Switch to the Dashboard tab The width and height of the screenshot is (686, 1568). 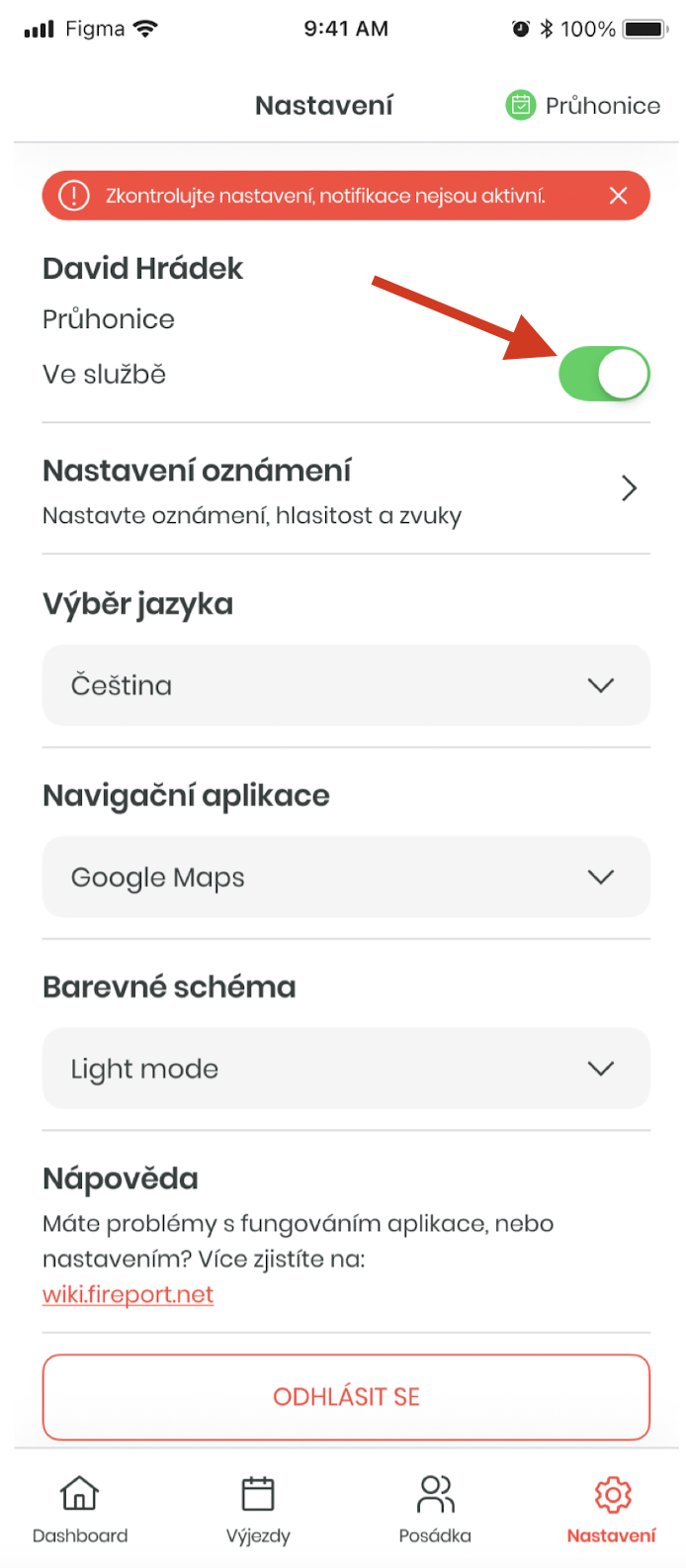[x=80, y=1509]
